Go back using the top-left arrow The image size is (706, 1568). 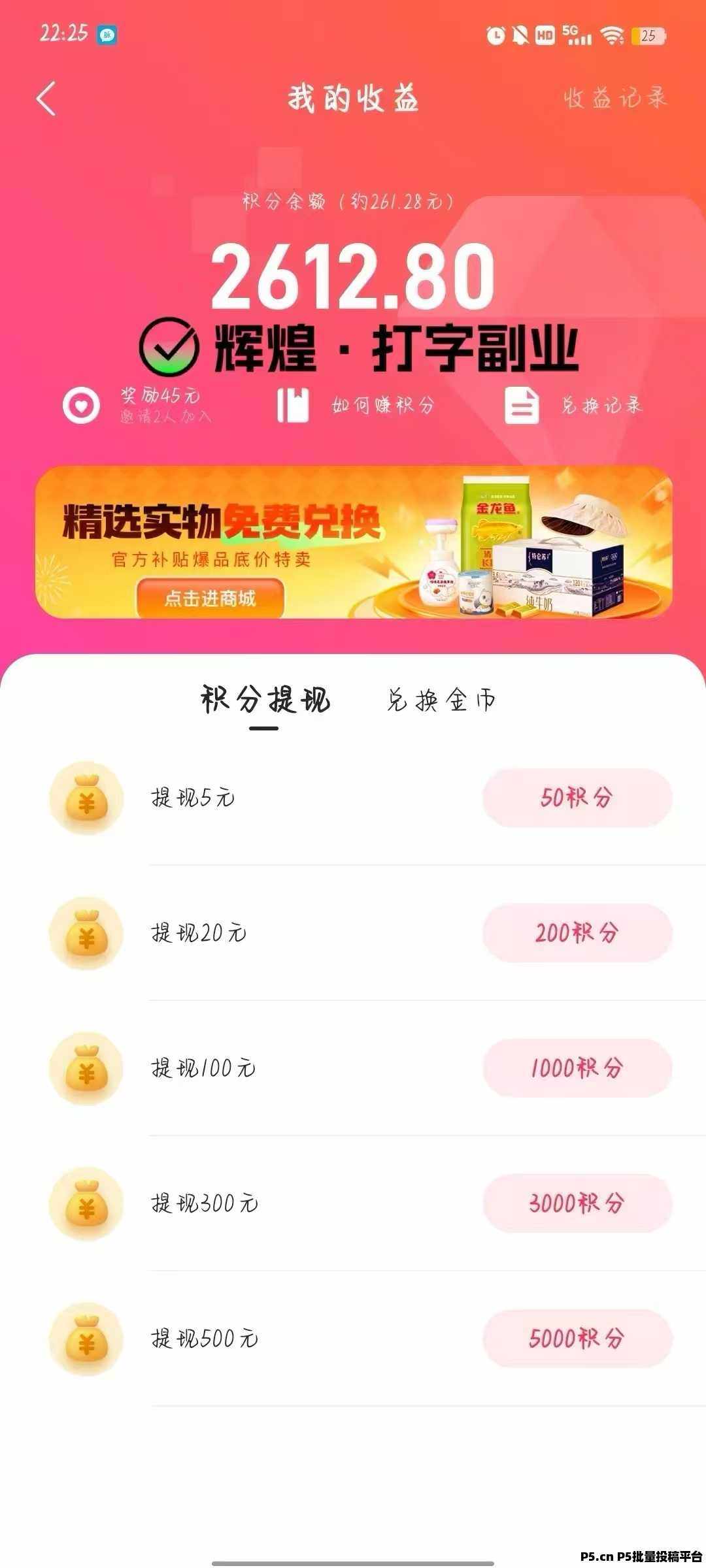click(46, 99)
